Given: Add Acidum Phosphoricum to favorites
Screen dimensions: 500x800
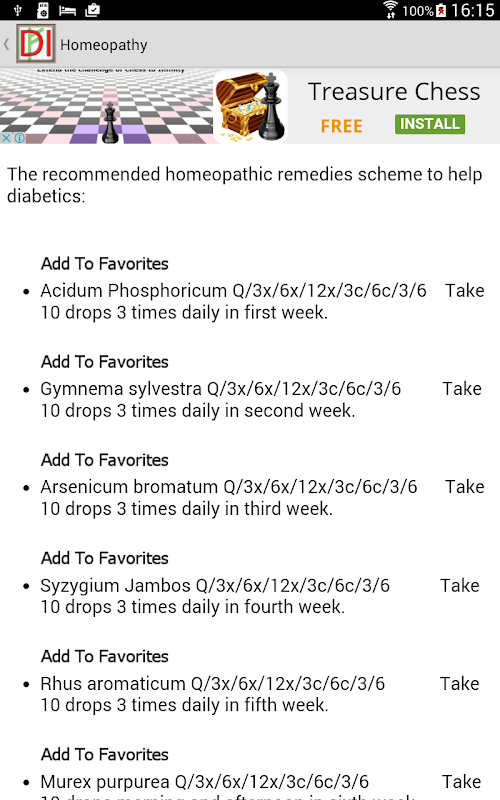Looking at the screenshot, I should [105, 264].
